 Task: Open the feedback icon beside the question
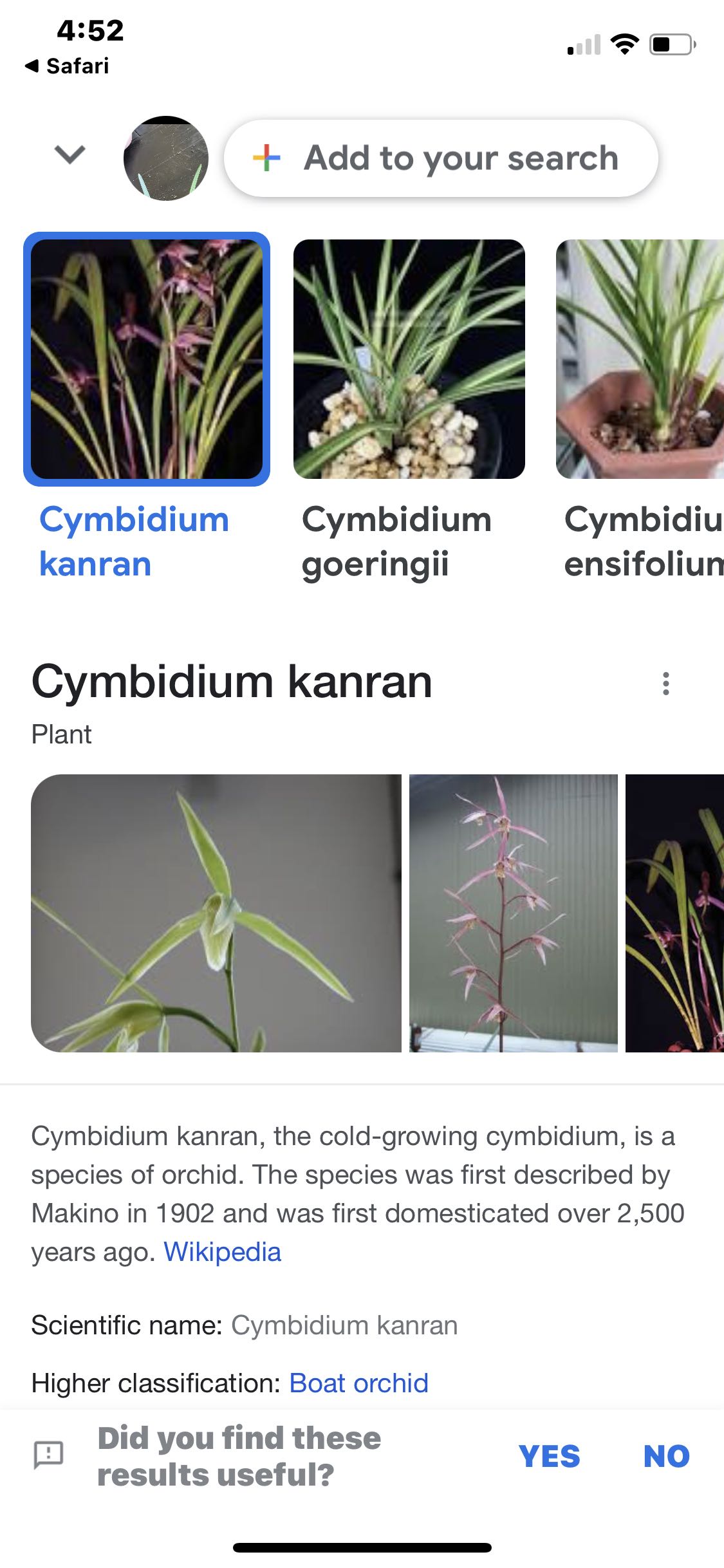tap(48, 1455)
